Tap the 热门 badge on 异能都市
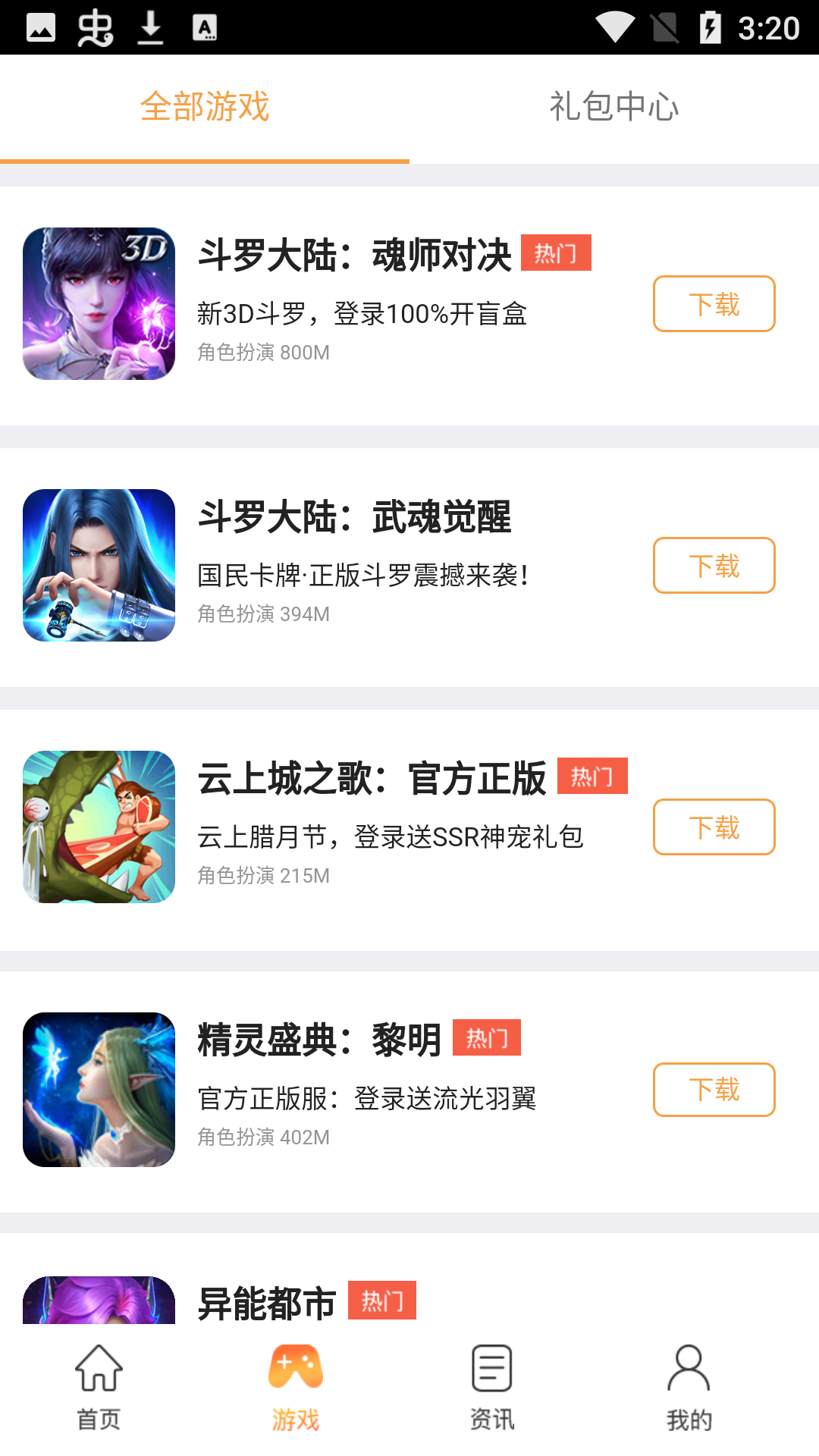The image size is (819, 1456). [x=384, y=1299]
